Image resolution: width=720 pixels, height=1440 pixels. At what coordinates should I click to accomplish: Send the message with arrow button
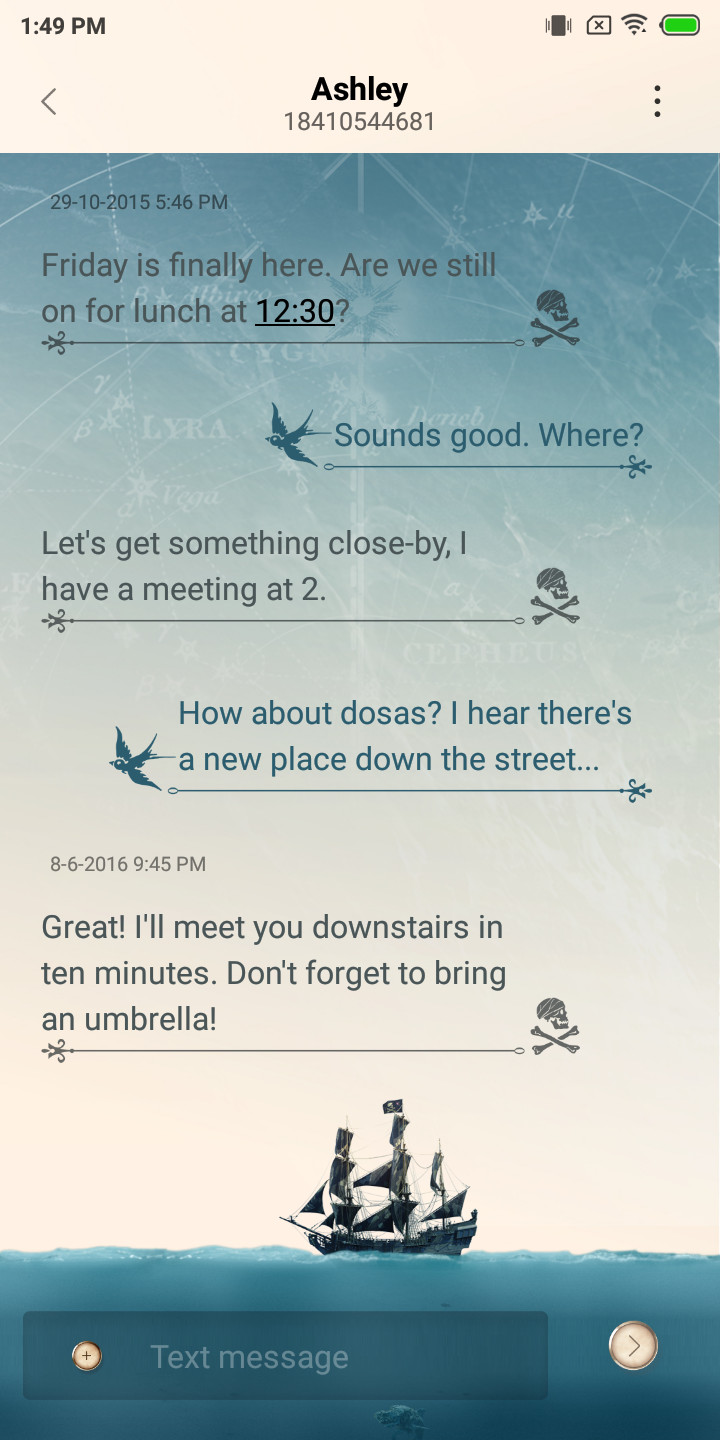click(633, 1345)
